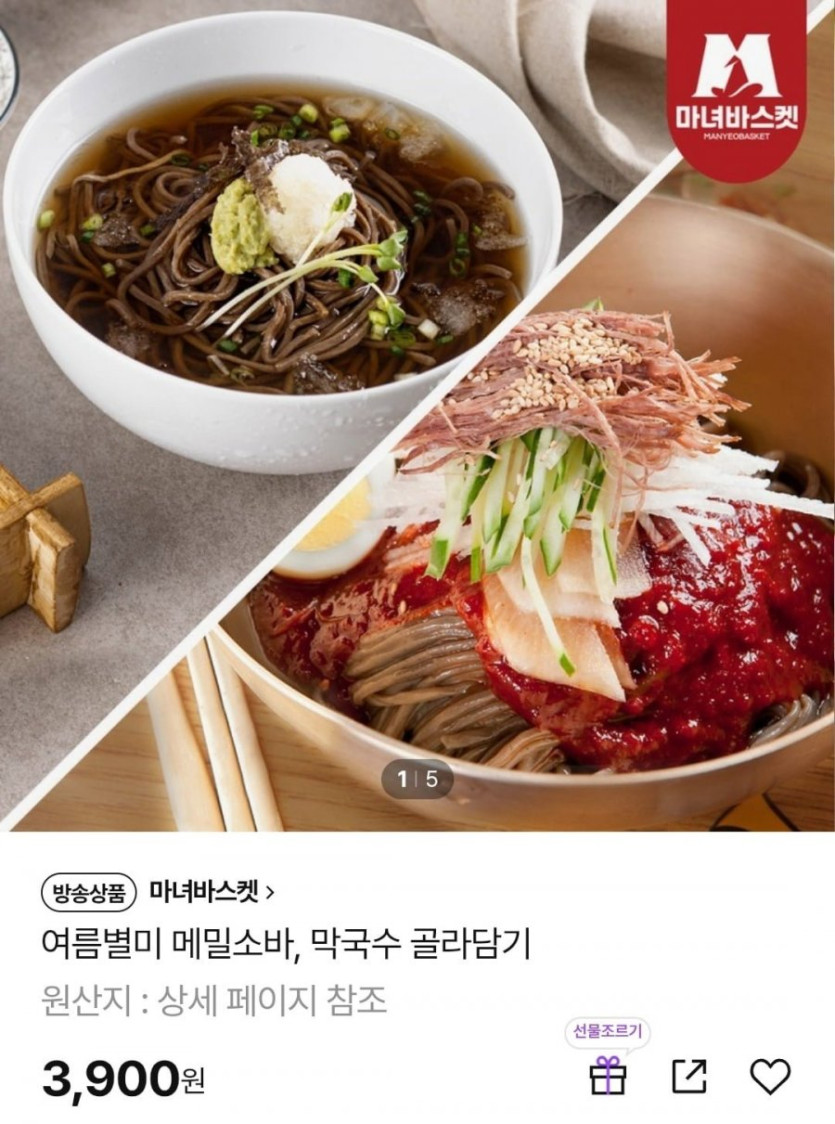The height and width of the screenshot is (1124, 835).
Task: Open the noodle product image gallery
Action: tap(417, 420)
